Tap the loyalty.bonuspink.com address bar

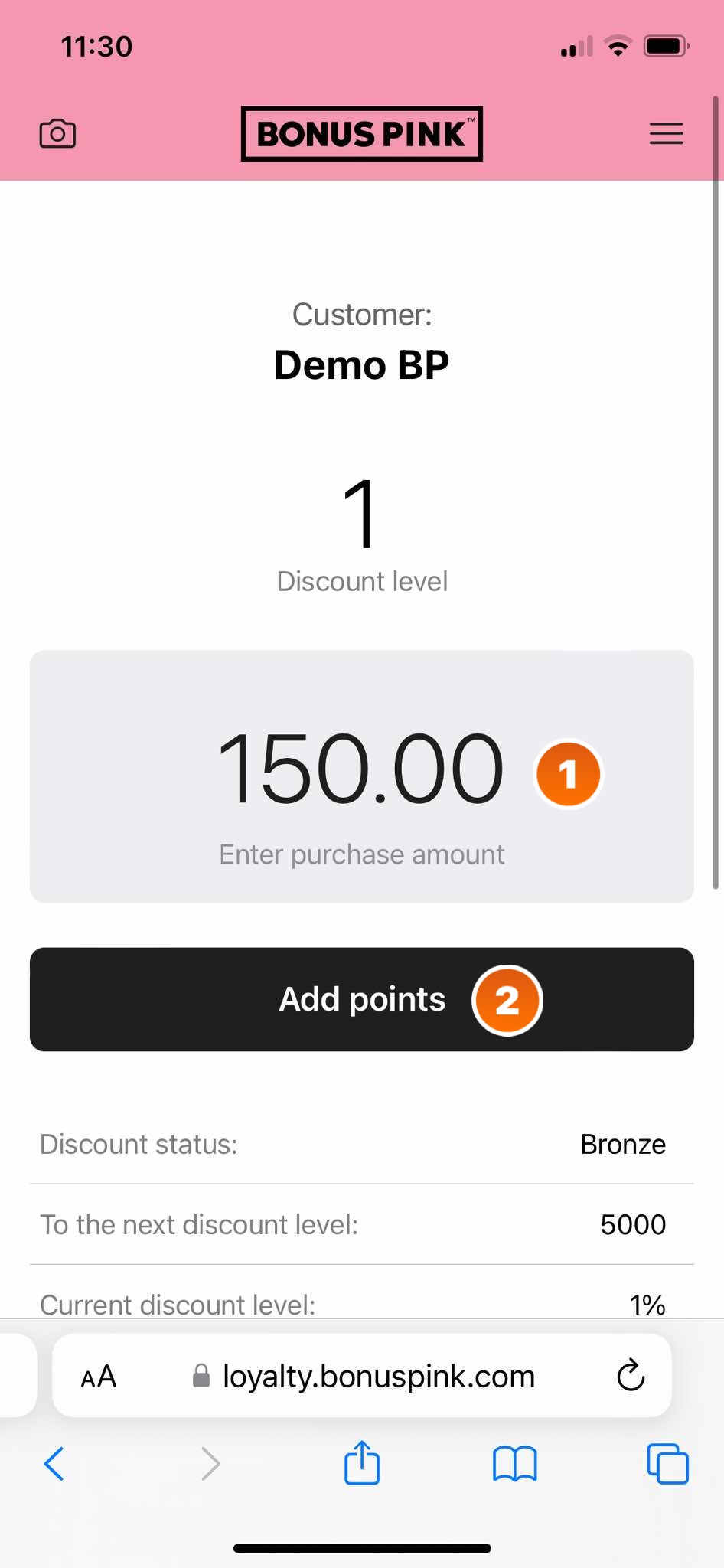(364, 1377)
